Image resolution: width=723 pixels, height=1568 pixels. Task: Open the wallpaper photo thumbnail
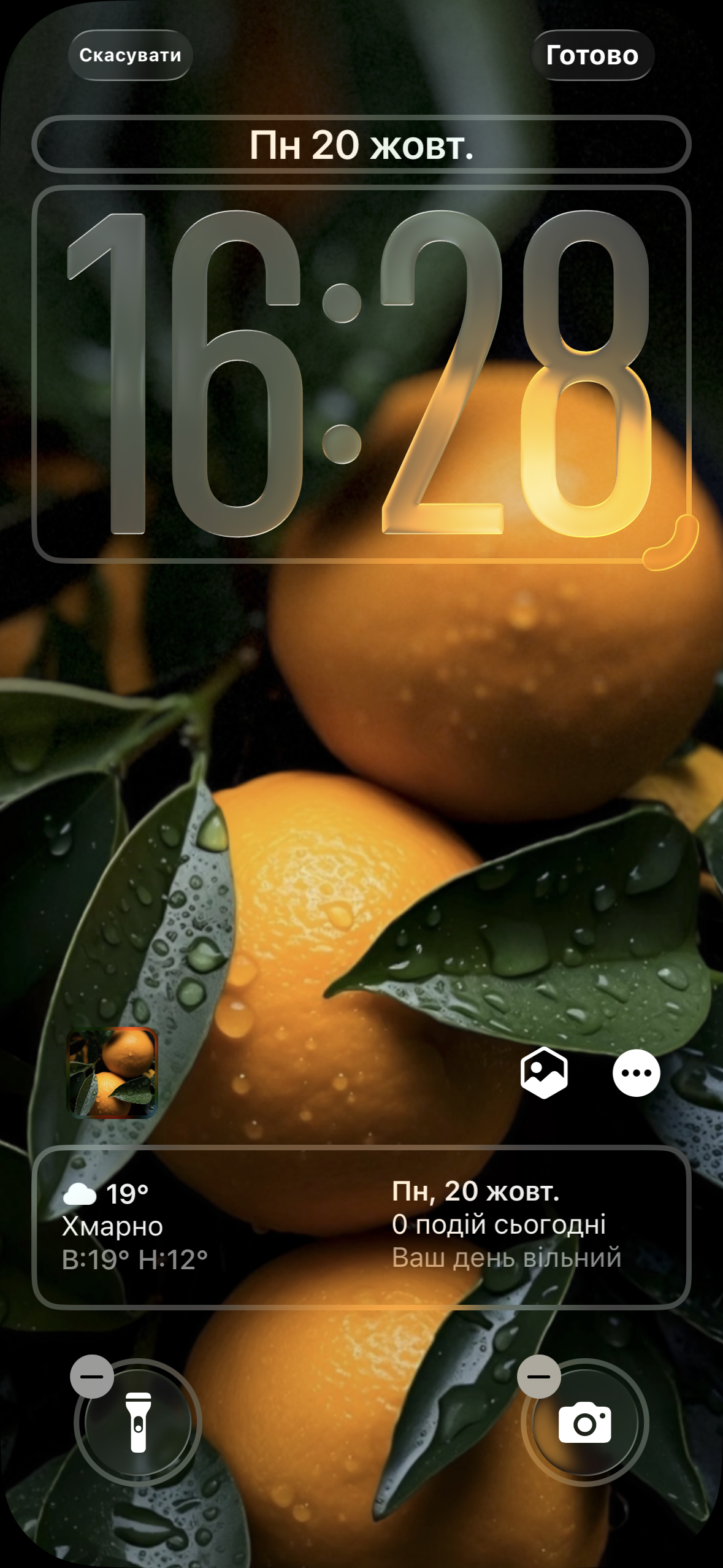point(112,1073)
